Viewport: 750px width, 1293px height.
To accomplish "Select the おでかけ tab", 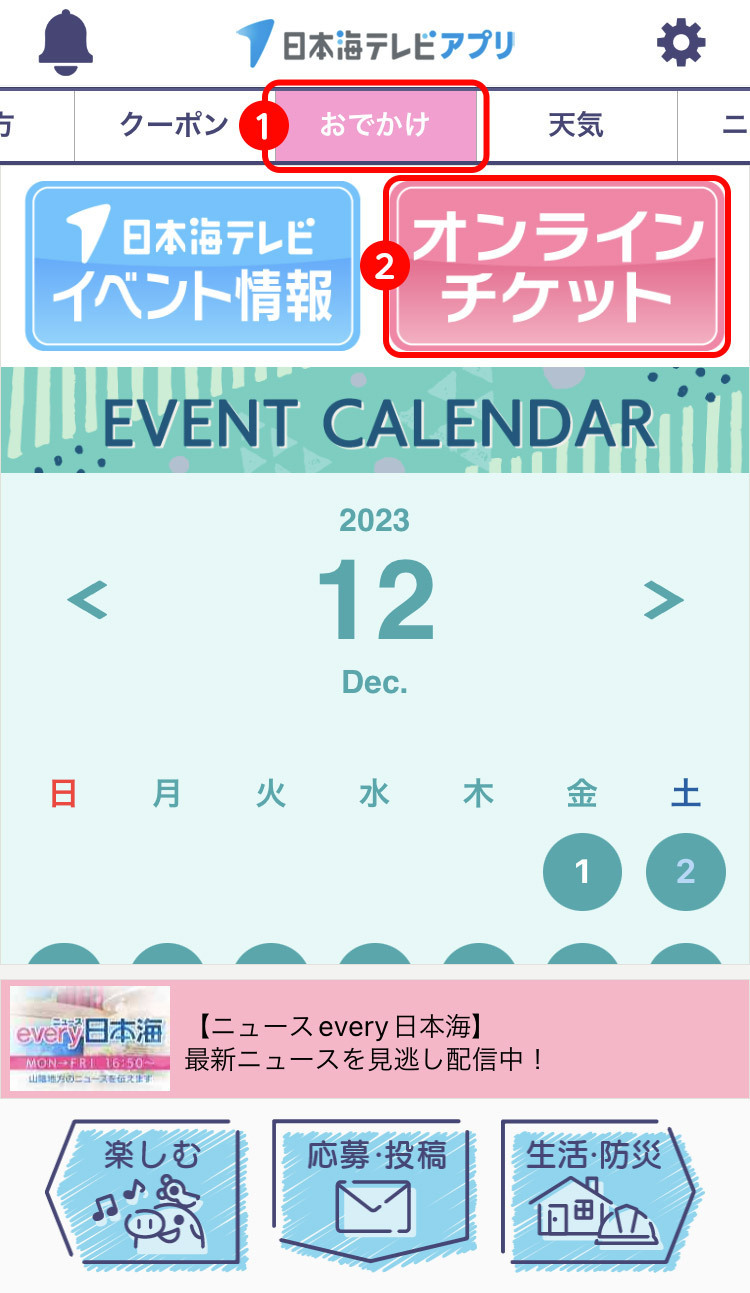I will (375, 125).
